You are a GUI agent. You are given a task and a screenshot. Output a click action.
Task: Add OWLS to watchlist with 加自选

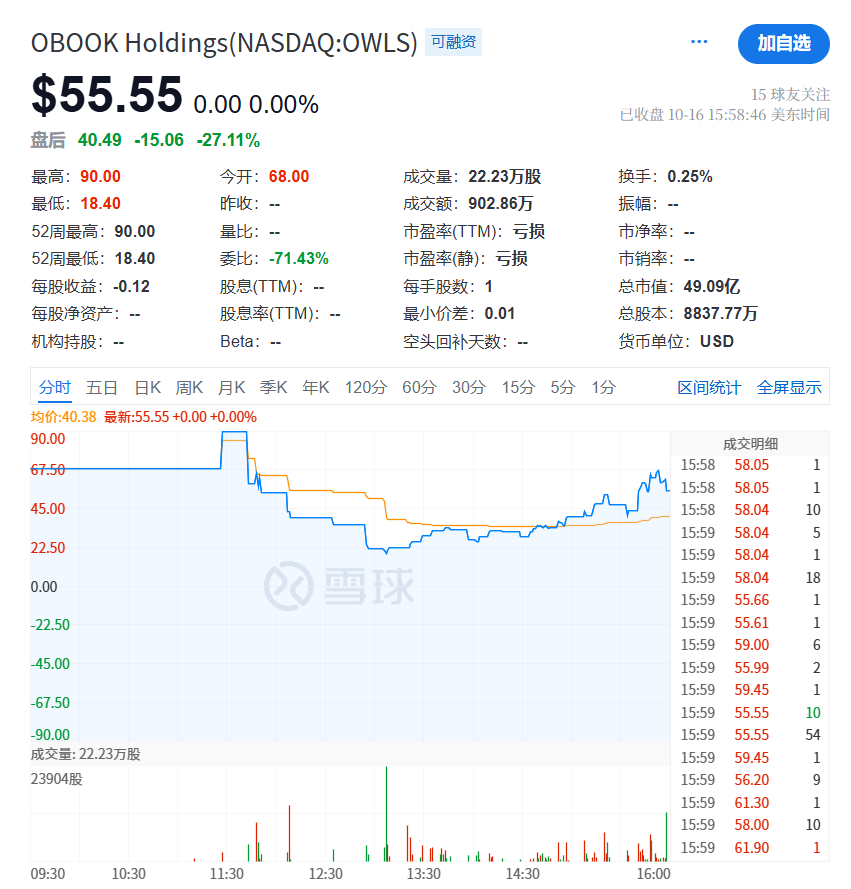783,43
